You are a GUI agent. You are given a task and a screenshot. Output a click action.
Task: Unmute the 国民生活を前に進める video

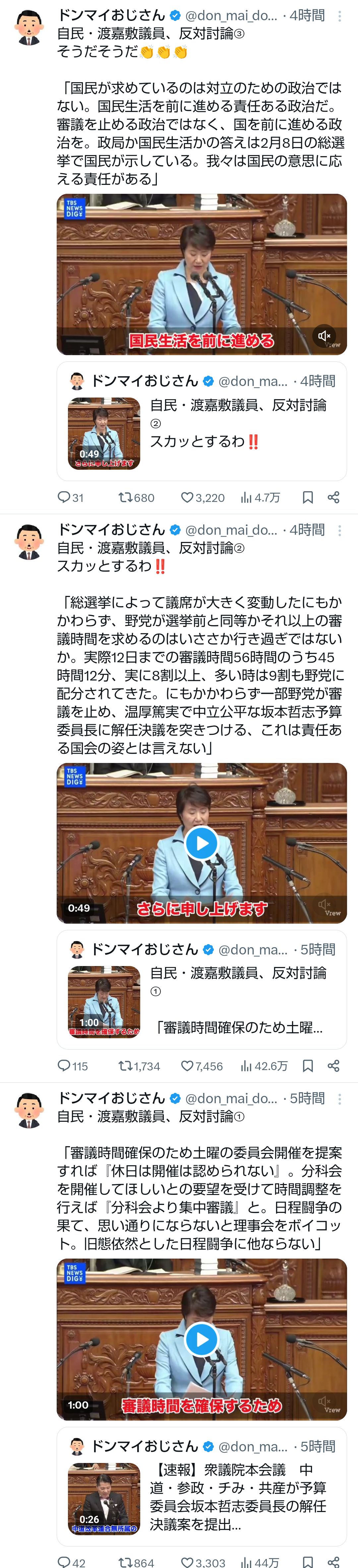click(x=324, y=335)
